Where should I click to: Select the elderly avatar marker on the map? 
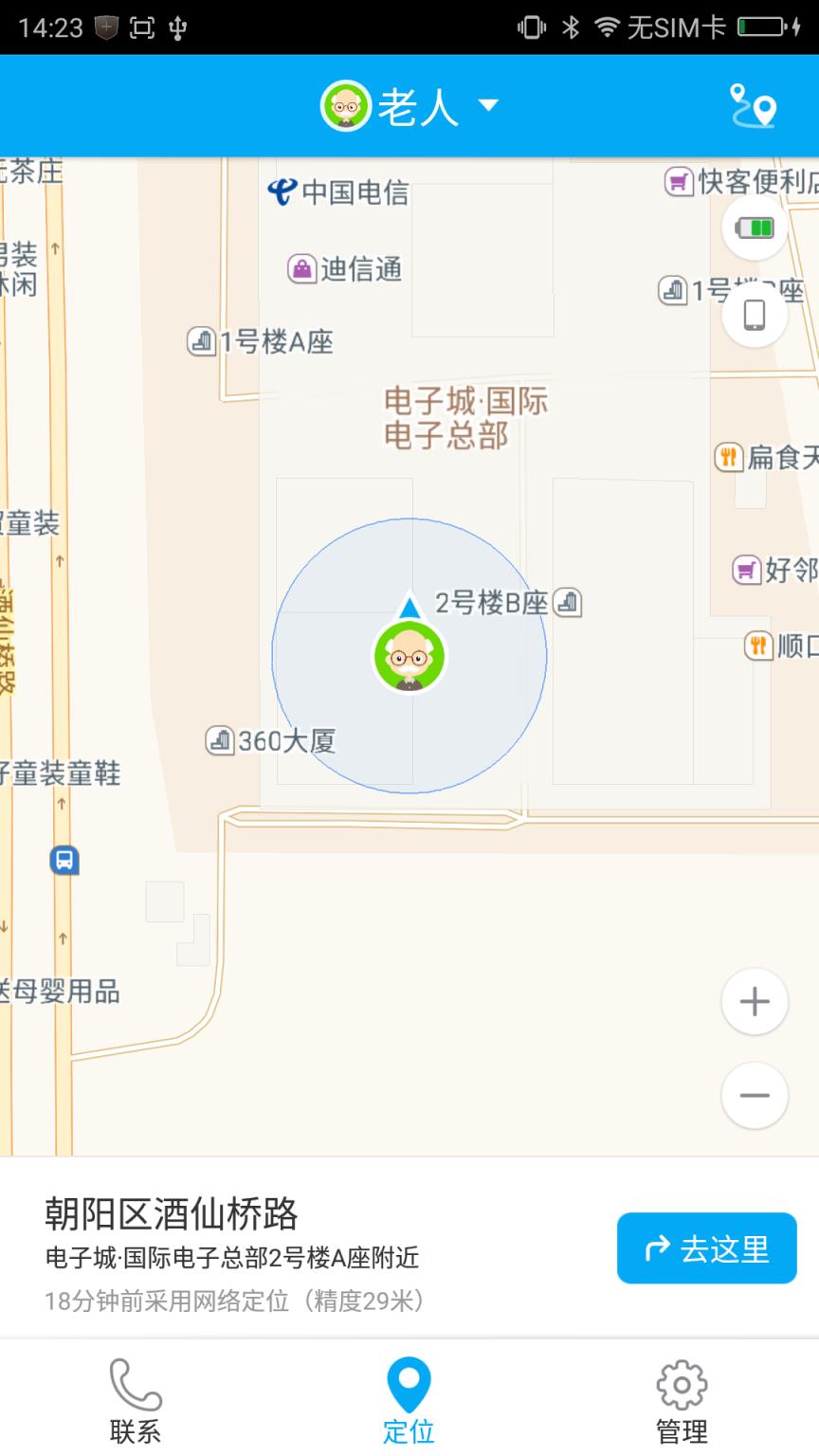tap(409, 656)
